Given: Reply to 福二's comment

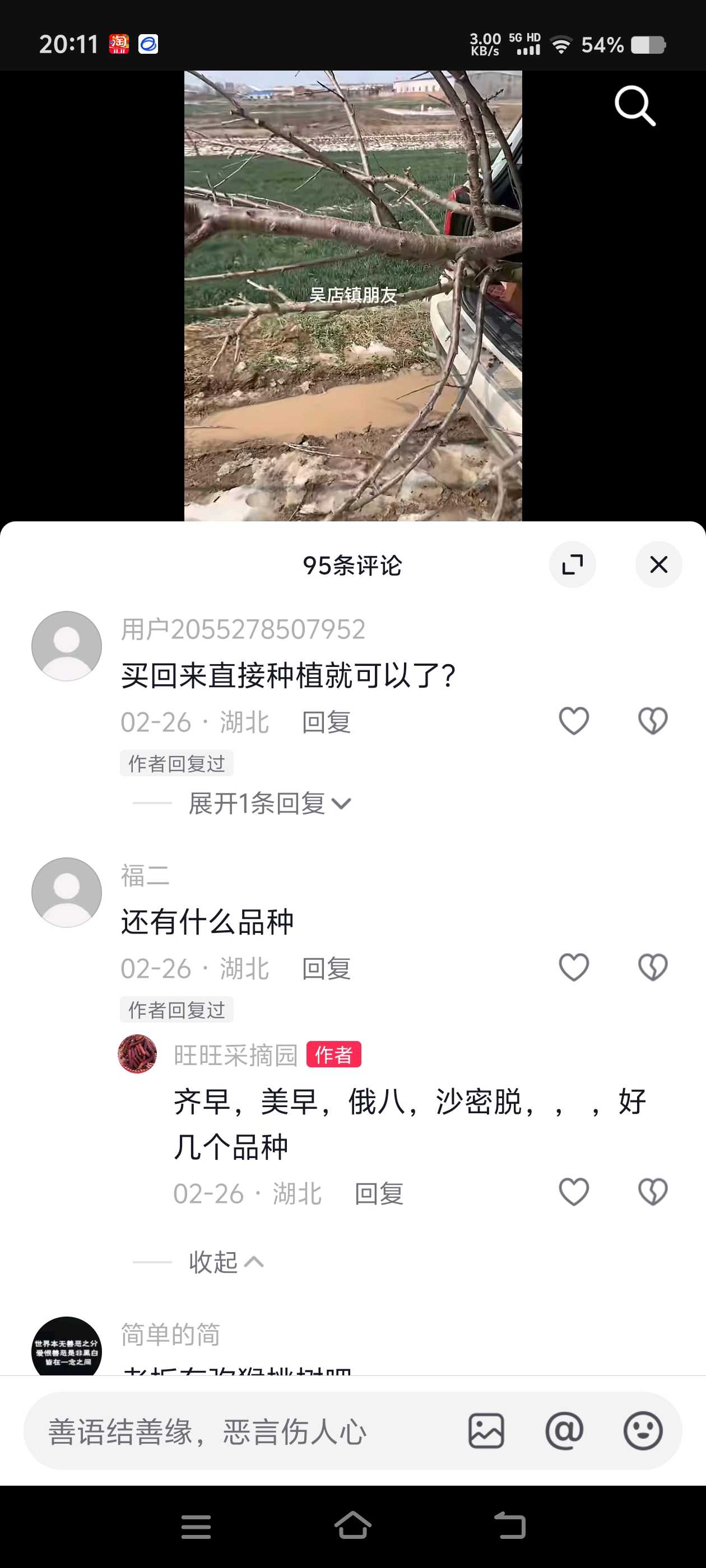Looking at the screenshot, I should click(x=327, y=968).
